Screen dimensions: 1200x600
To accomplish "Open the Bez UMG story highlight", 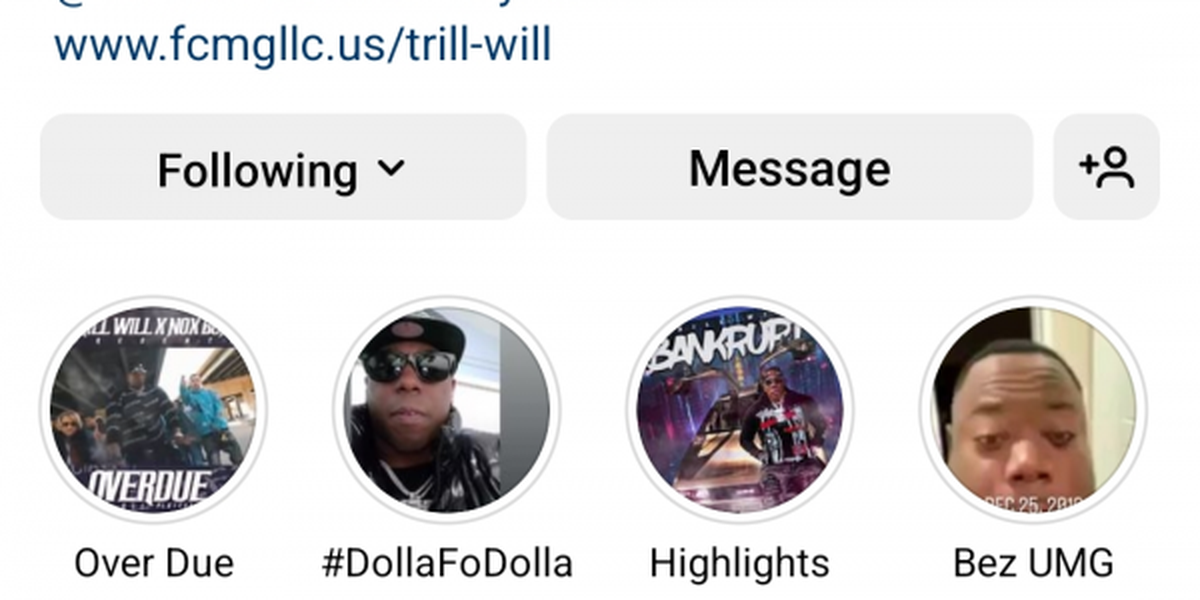I will [x=1033, y=409].
